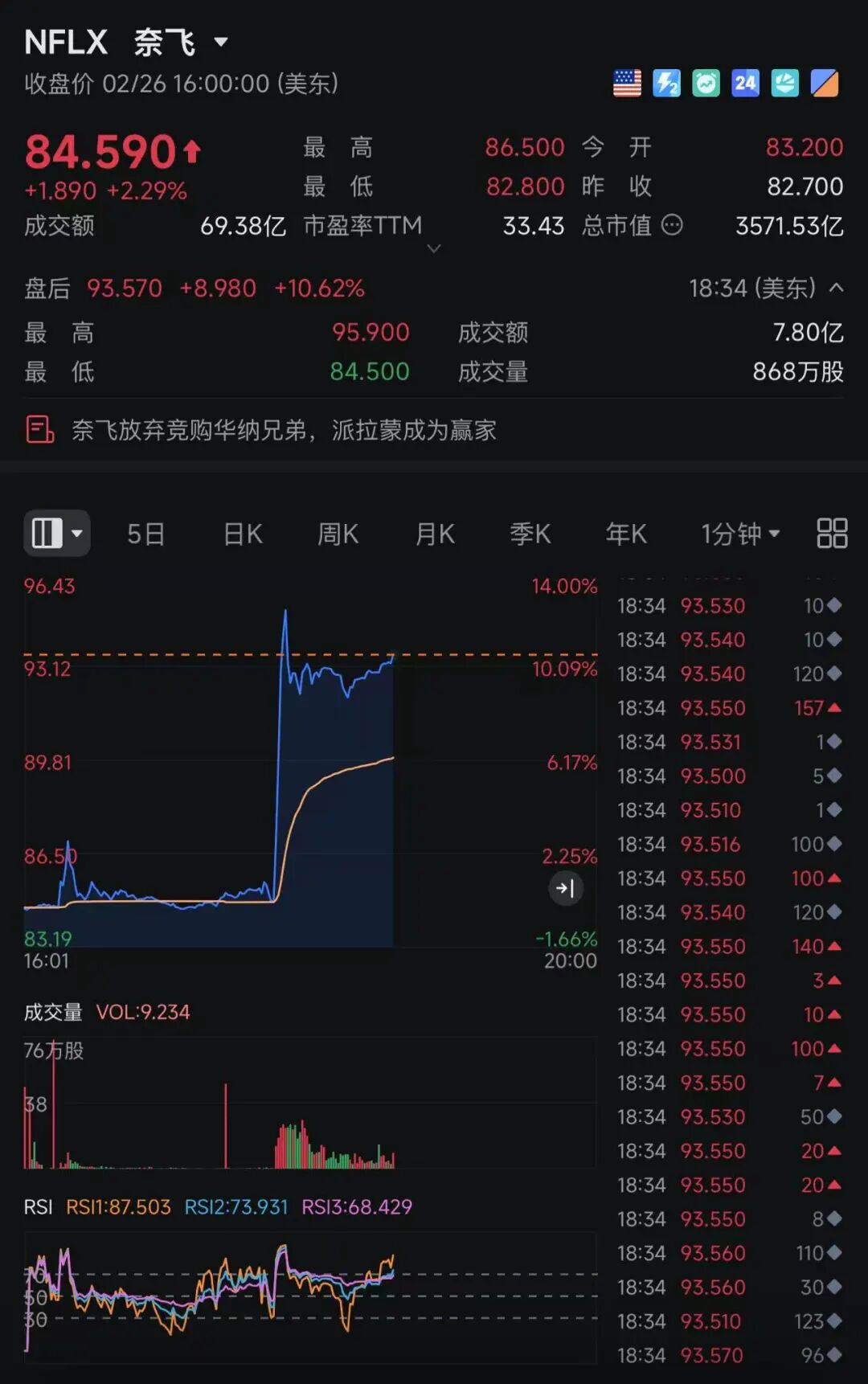This screenshot has height=1384, width=868.
Task: Open the NFLX 奈飞 stock switcher dropdown
Action: 220,42
